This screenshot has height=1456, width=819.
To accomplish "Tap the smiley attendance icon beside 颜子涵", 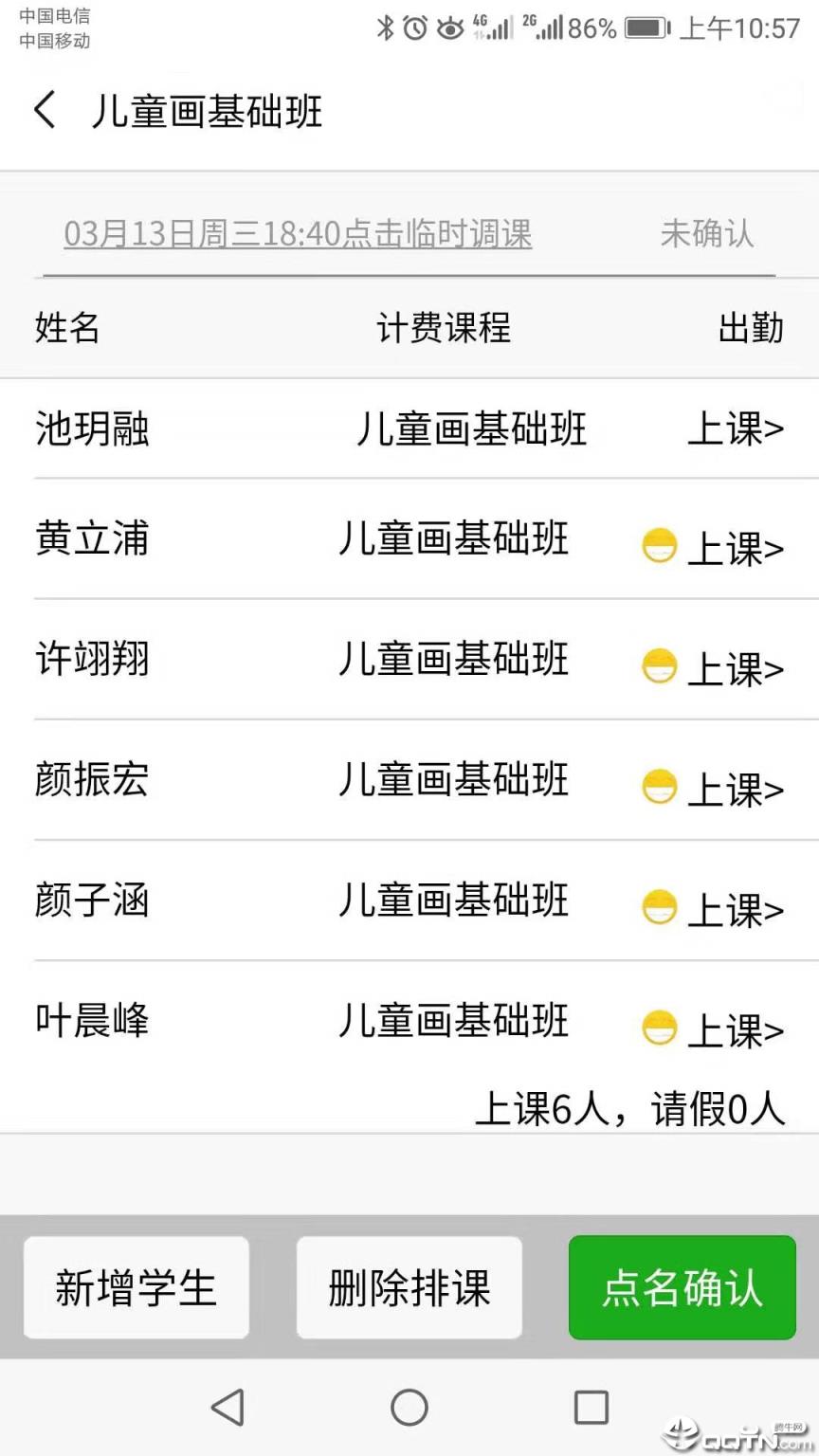I will click(x=661, y=906).
